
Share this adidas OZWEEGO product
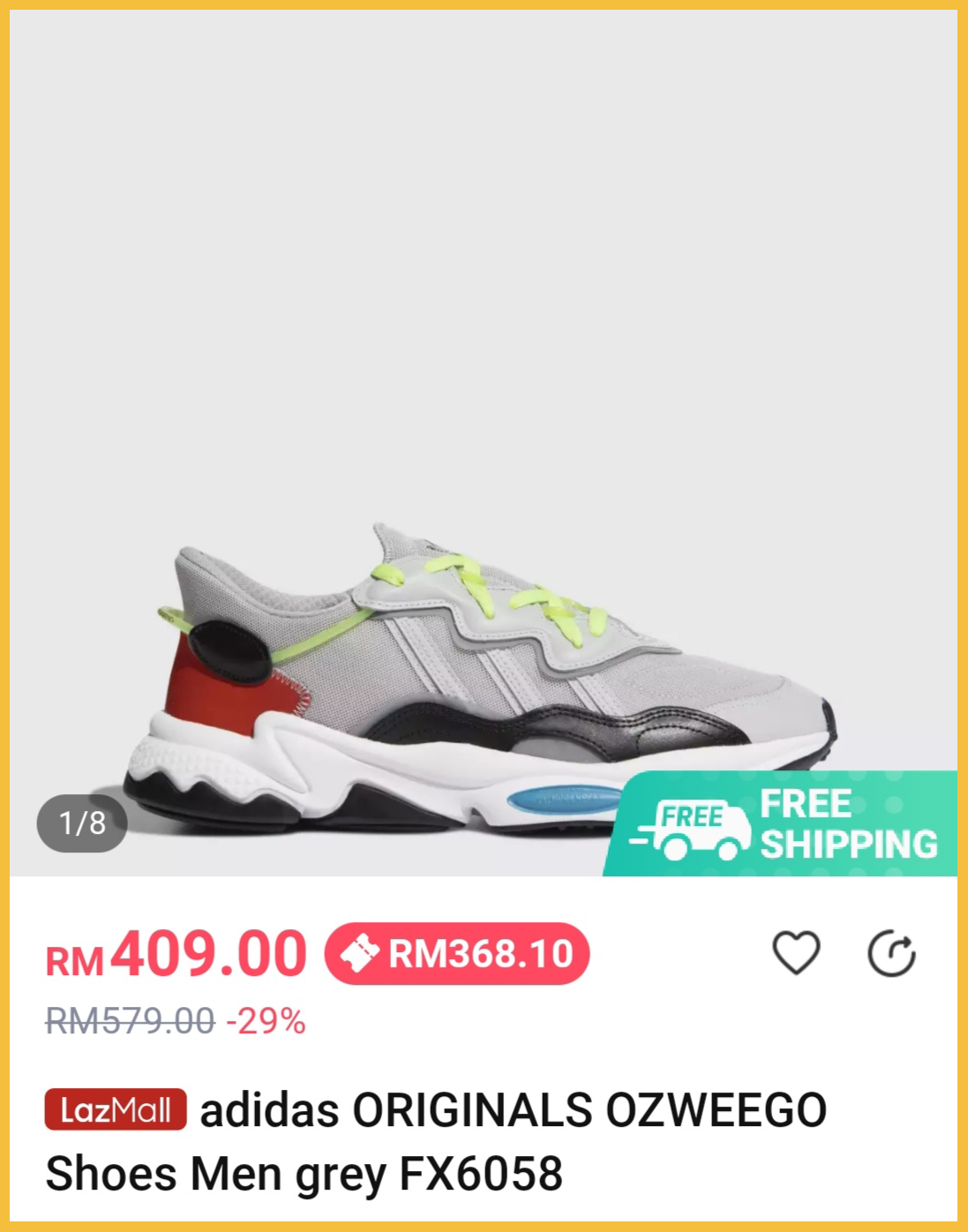point(891,953)
